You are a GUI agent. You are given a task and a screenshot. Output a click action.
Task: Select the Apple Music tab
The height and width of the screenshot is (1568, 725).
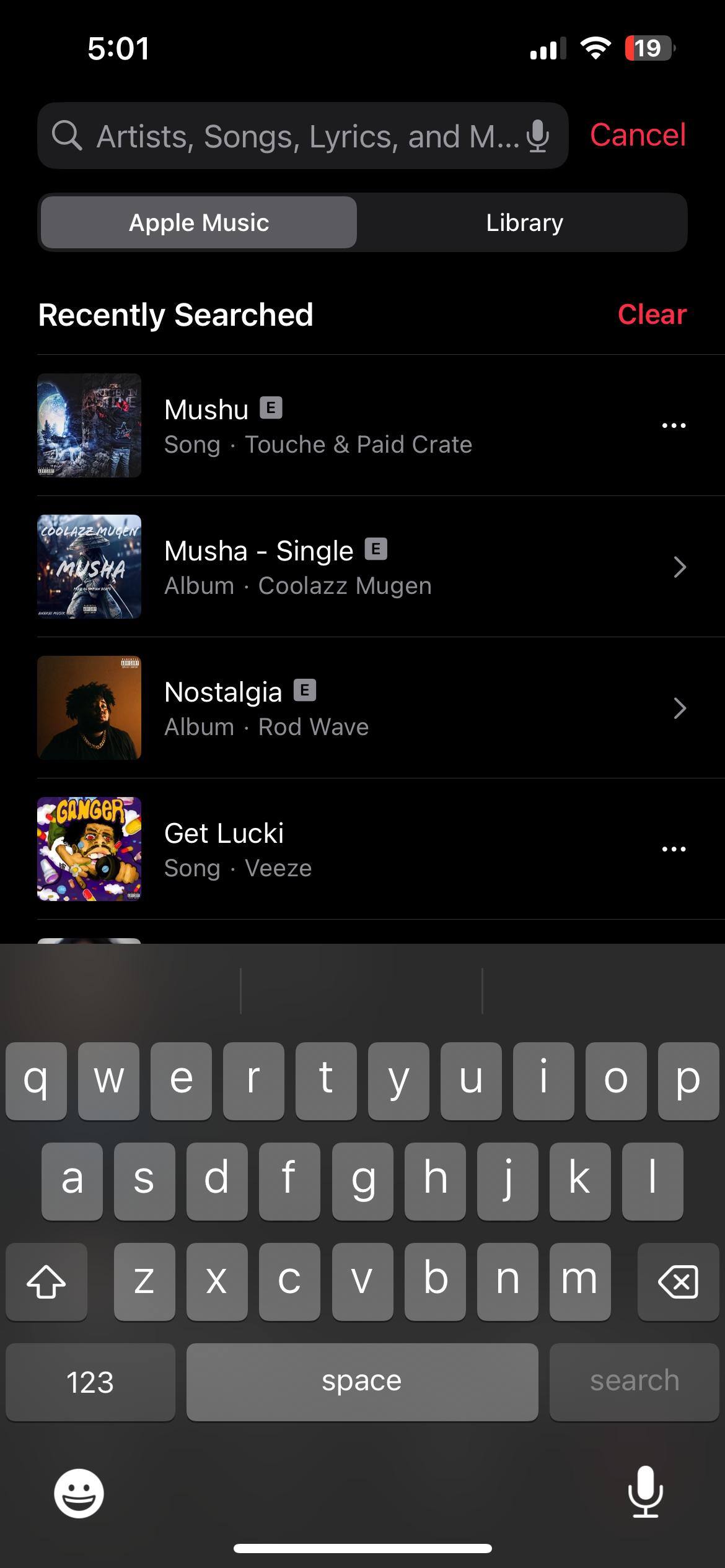(x=199, y=223)
